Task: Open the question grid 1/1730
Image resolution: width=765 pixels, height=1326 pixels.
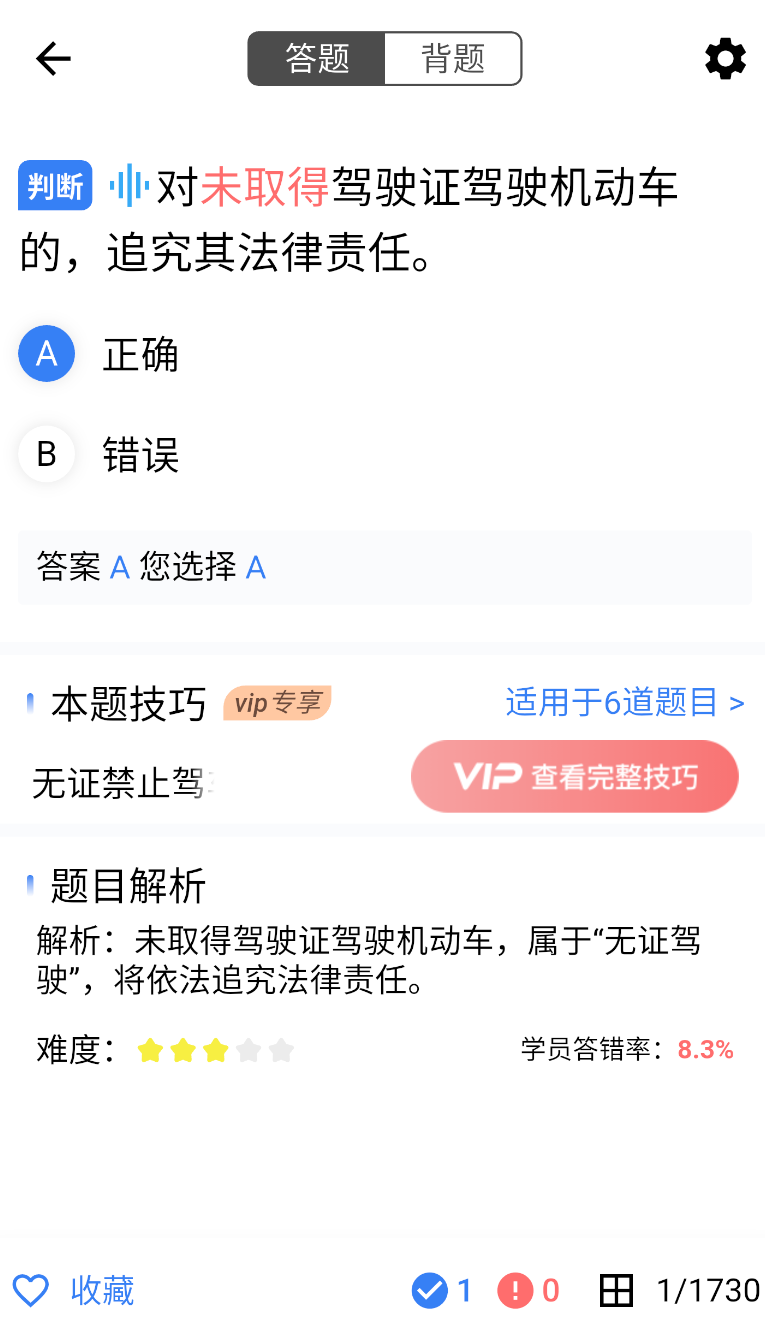Action: pyautogui.click(x=679, y=1290)
